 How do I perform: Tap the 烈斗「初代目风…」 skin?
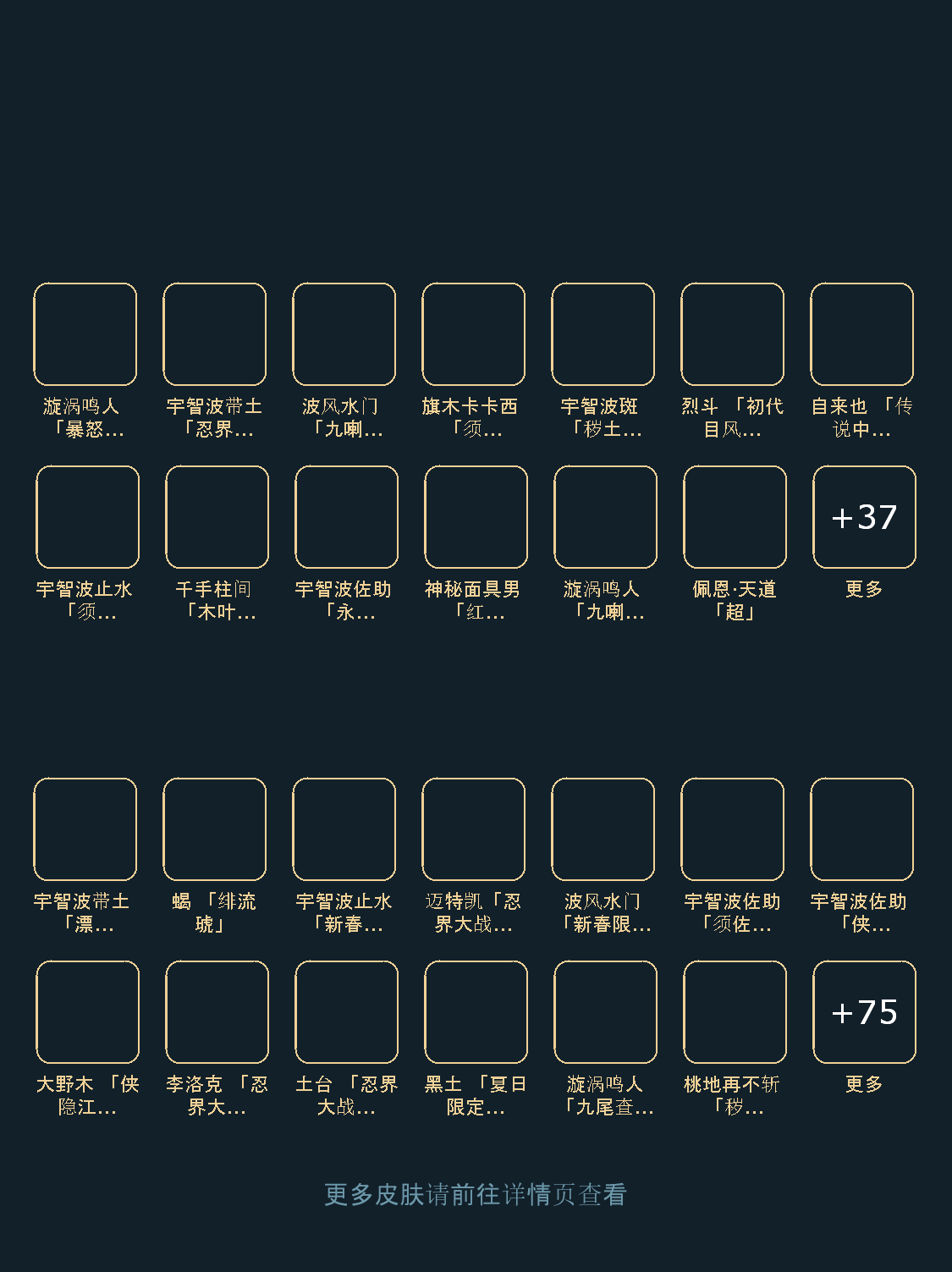pos(732,334)
